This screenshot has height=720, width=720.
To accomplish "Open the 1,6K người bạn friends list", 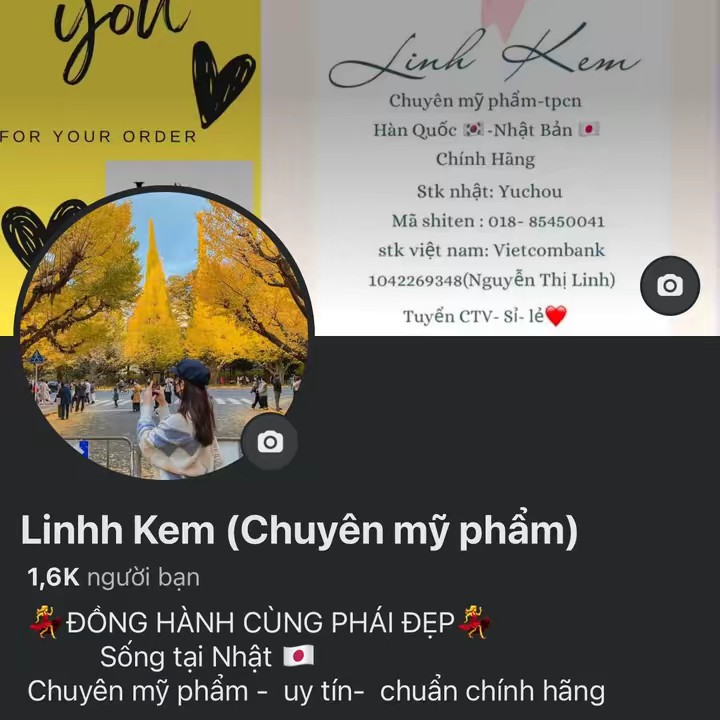I will pyautogui.click(x=113, y=577).
